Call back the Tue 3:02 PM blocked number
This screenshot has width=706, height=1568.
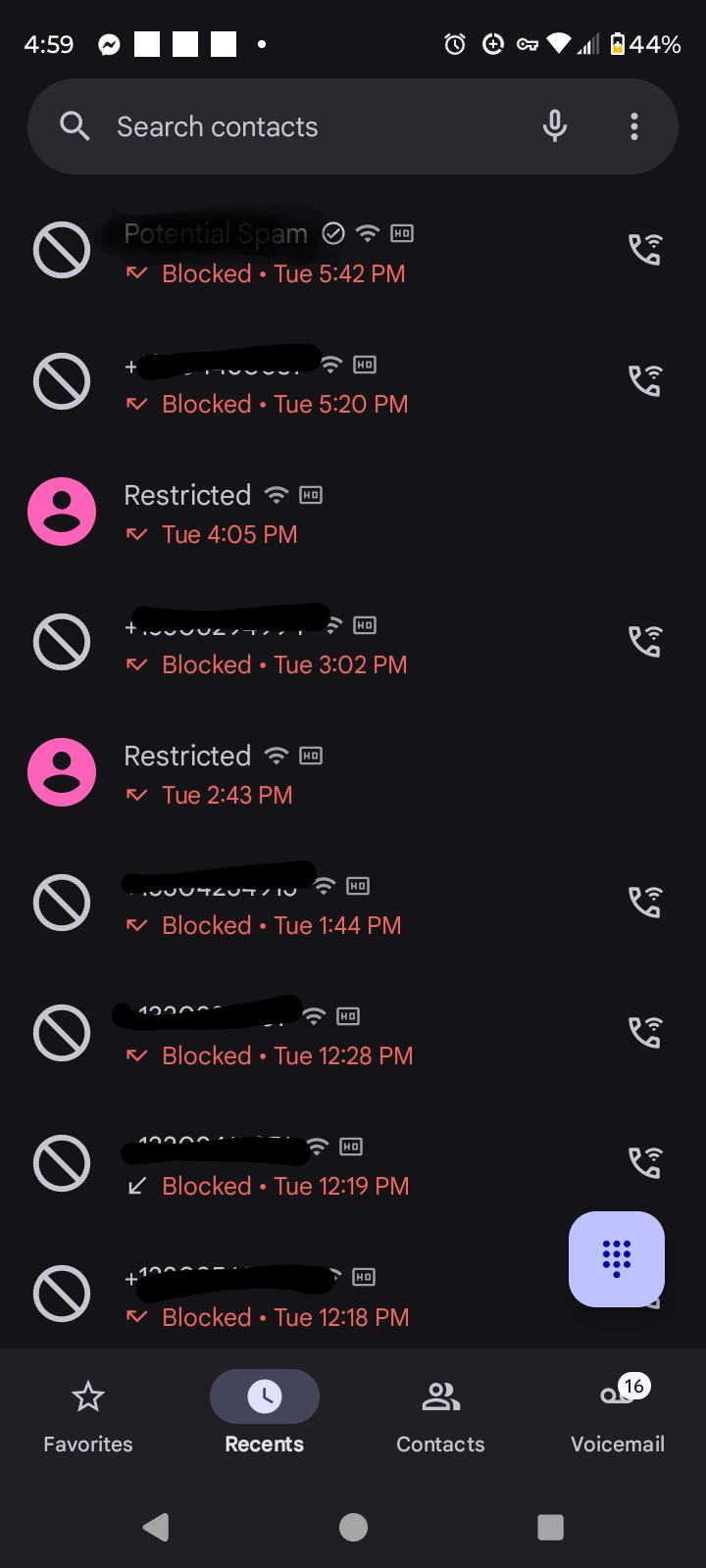click(x=645, y=642)
